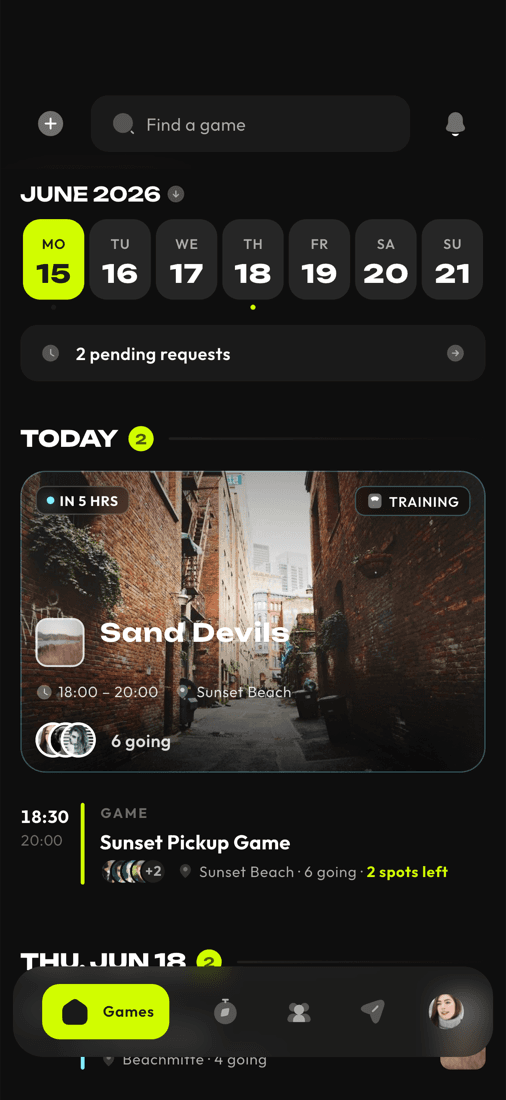Select Friday 19 in the week strip
Image resolution: width=506 pixels, height=1100 pixels.
tap(319, 260)
